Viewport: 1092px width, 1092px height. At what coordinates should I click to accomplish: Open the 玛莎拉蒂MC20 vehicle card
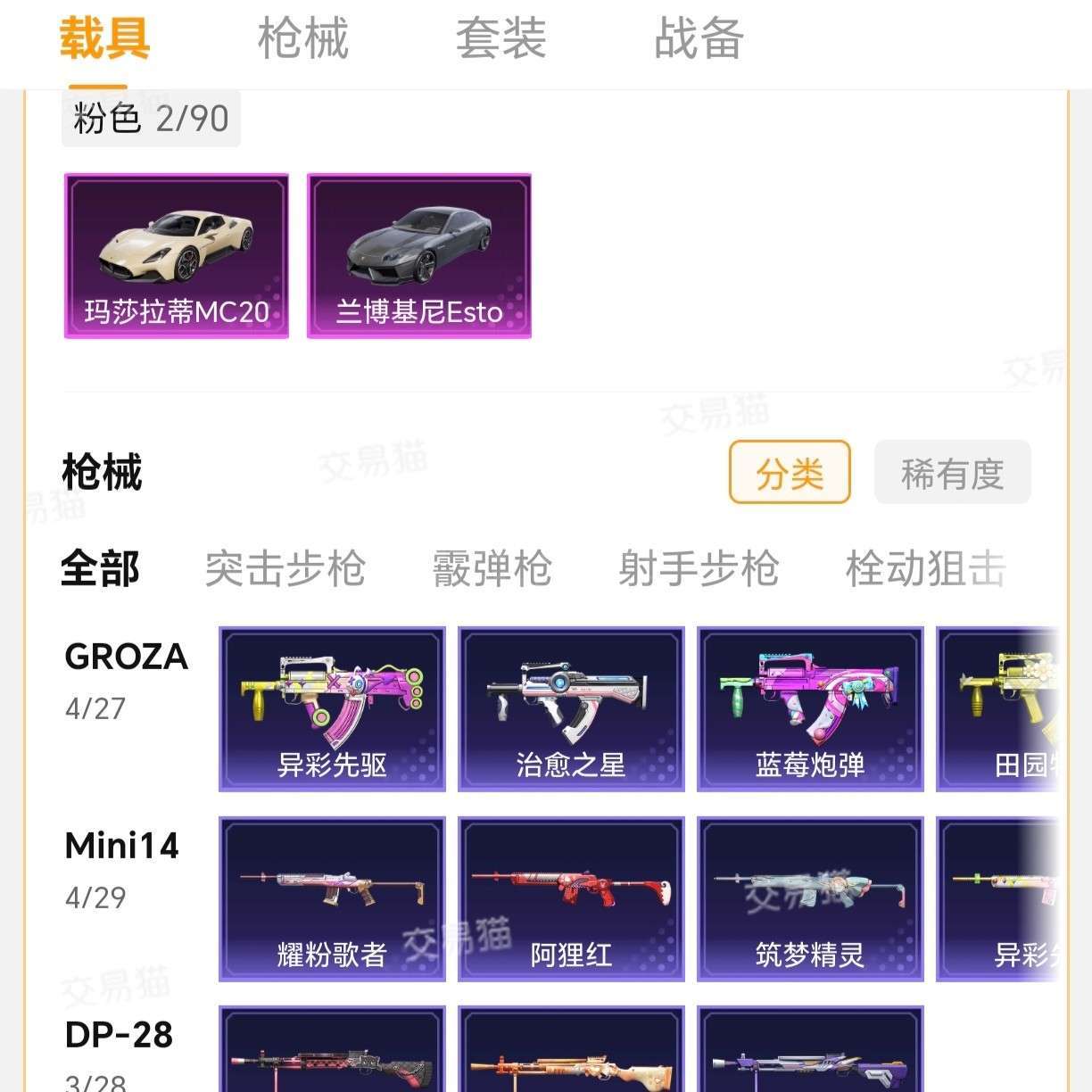coord(177,256)
